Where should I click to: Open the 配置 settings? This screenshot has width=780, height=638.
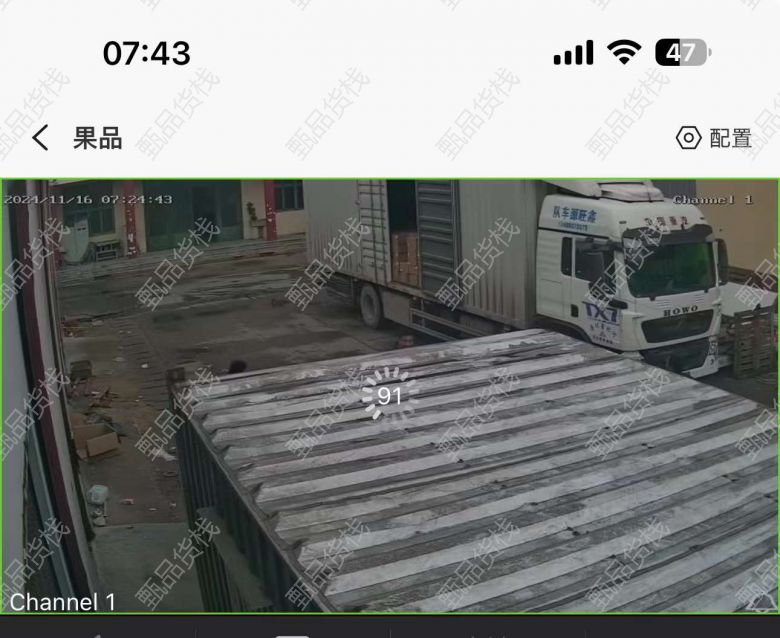click(714, 138)
